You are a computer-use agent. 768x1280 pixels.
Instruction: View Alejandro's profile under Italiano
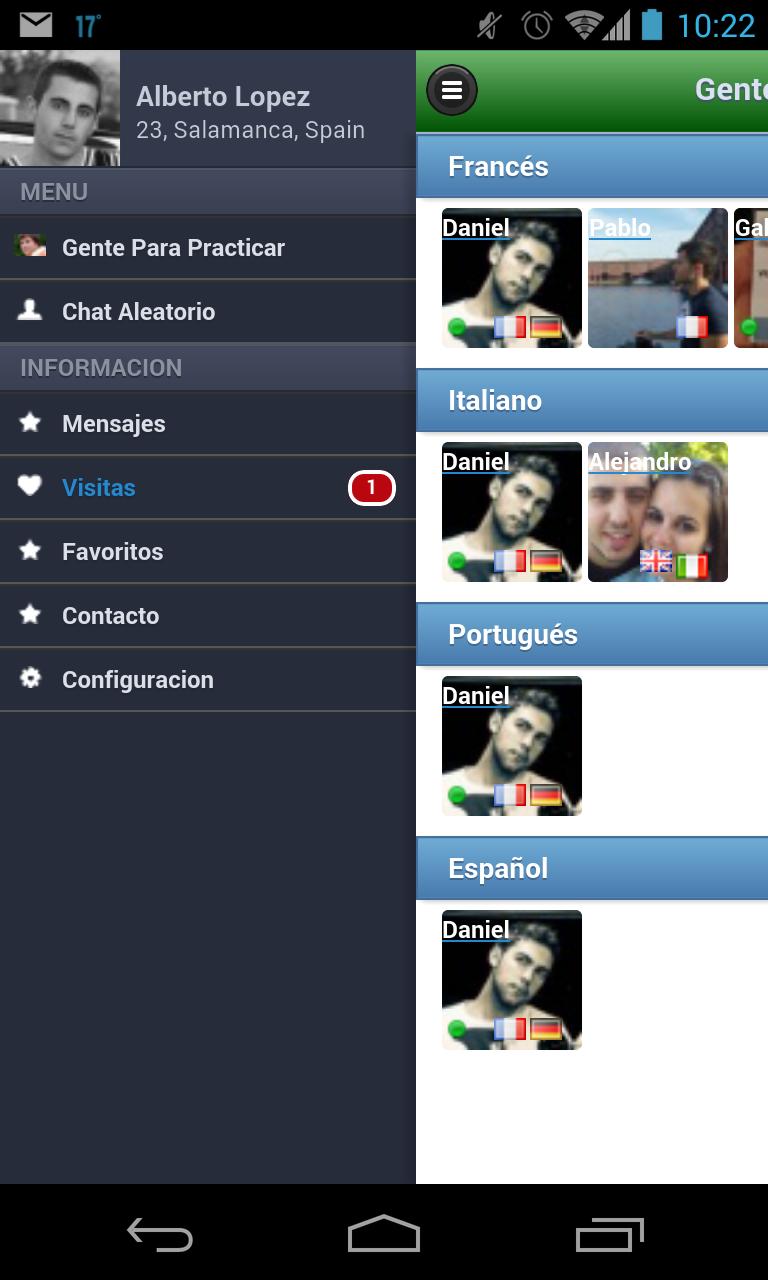click(657, 512)
